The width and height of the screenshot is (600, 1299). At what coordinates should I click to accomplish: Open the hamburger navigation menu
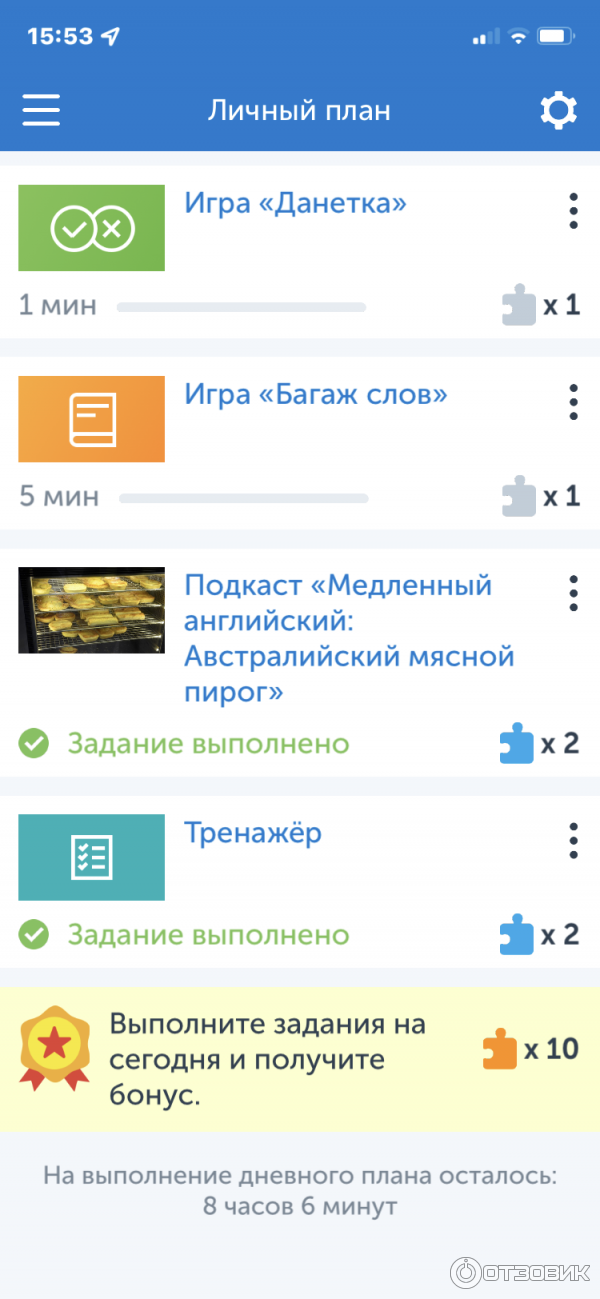point(41,110)
